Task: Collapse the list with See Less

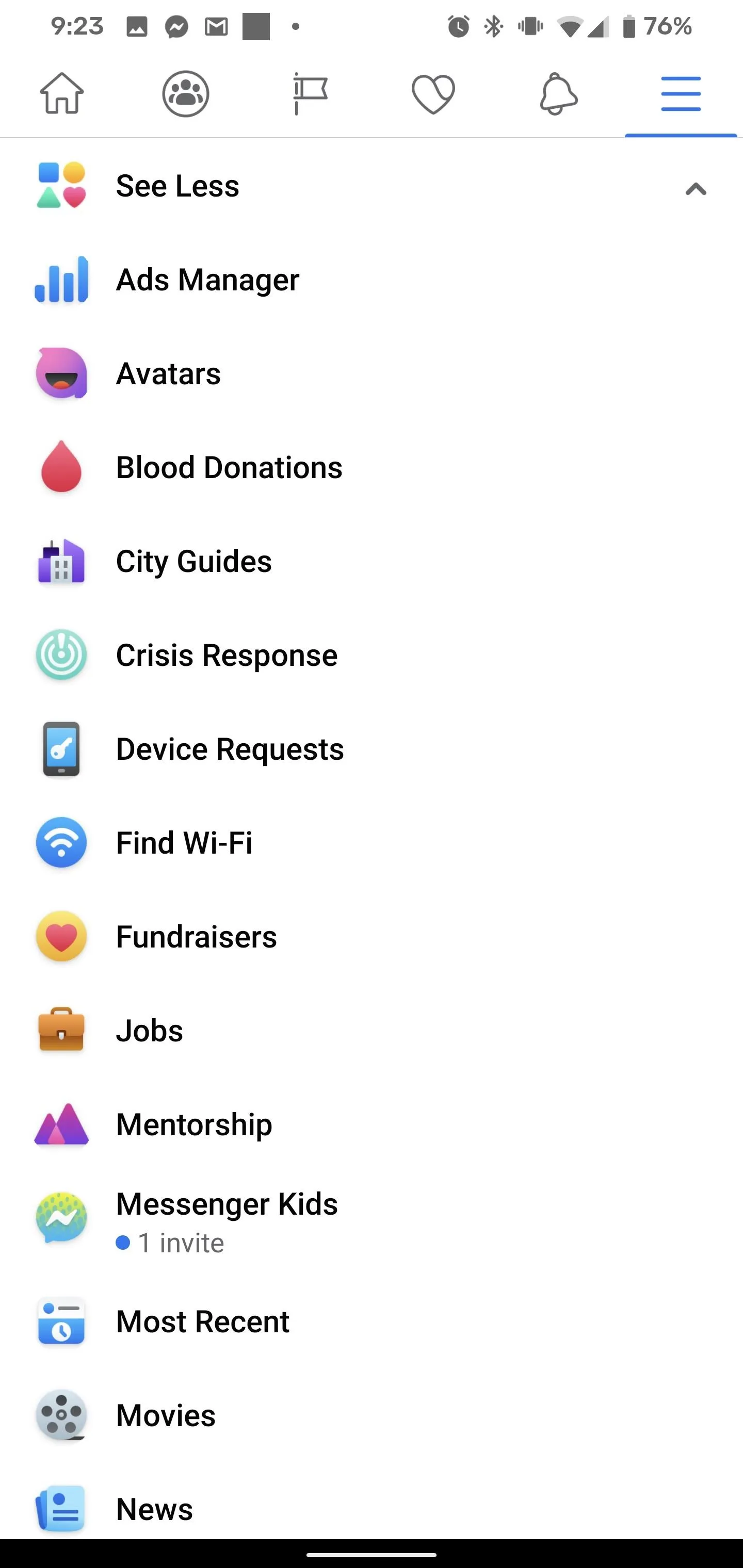Action: click(372, 186)
